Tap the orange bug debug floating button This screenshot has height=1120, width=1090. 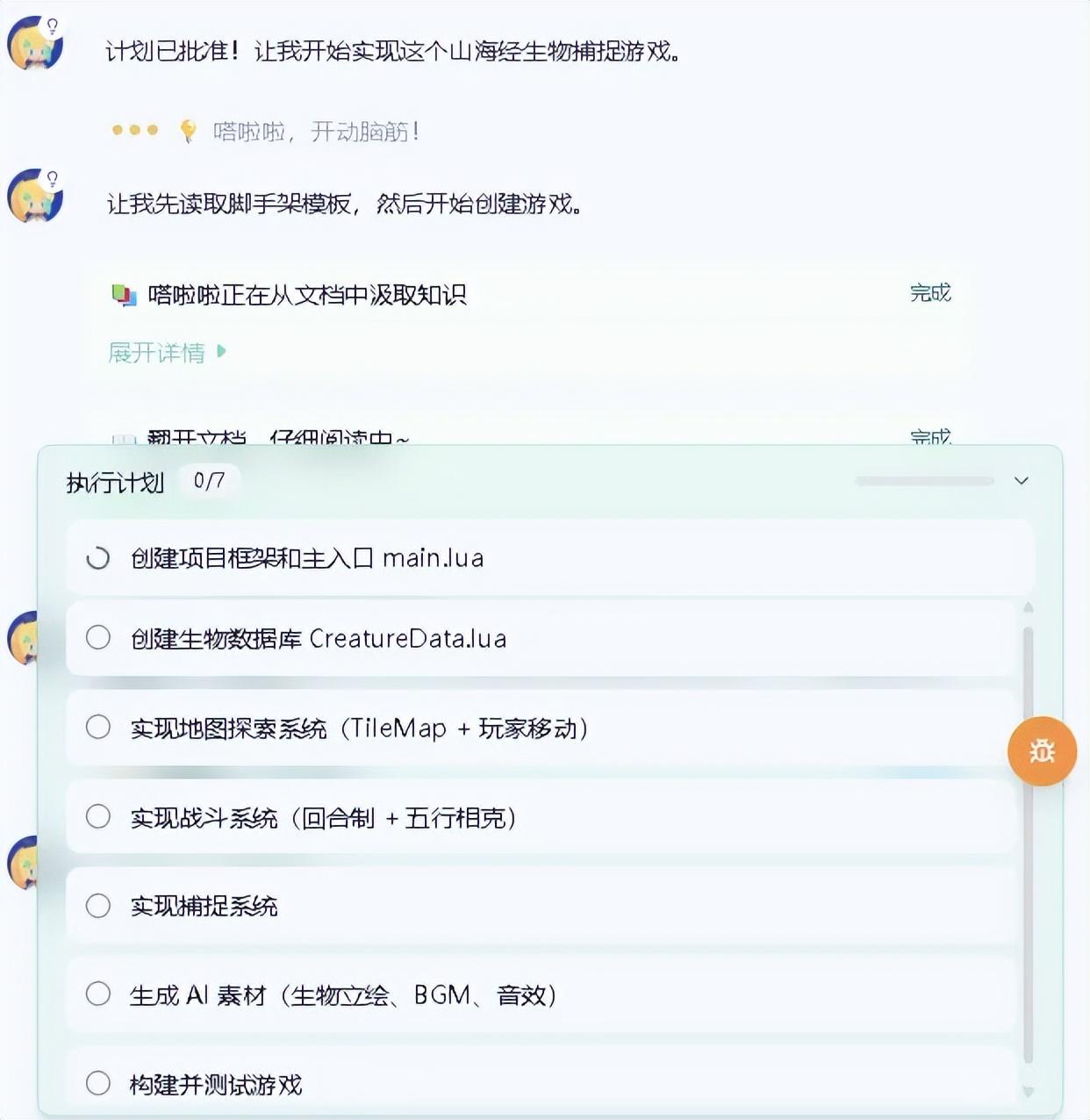(1042, 751)
